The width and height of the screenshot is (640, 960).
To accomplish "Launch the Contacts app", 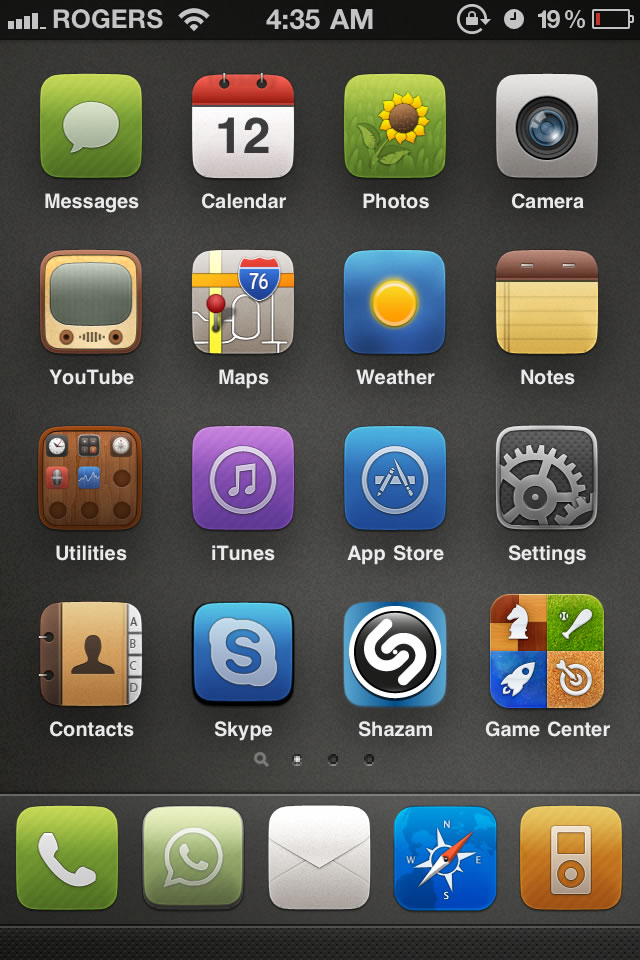I will point(91,655).
